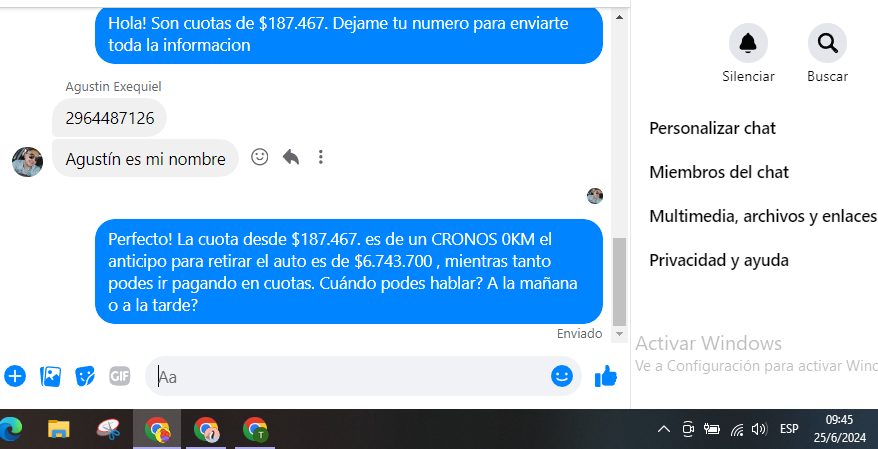This screenshot has height=449, width=878.
Task: Open Buscar to search the chat
Action: pos(827,43)
